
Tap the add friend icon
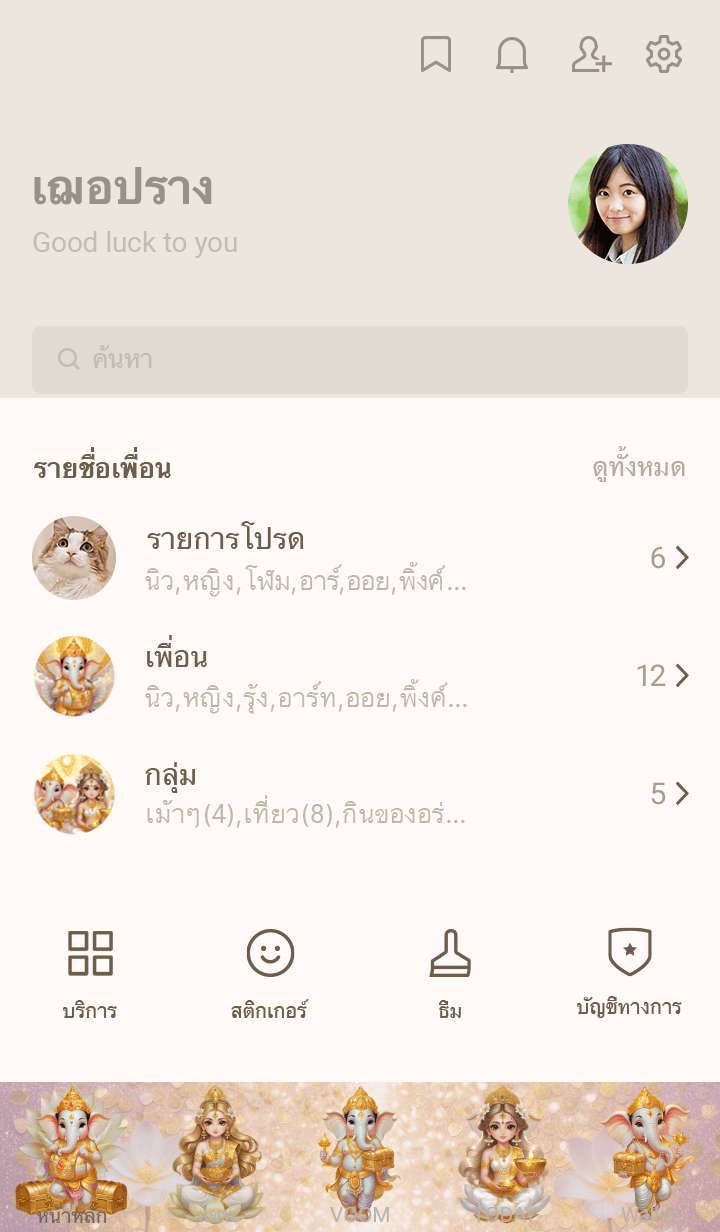[591, 55]
